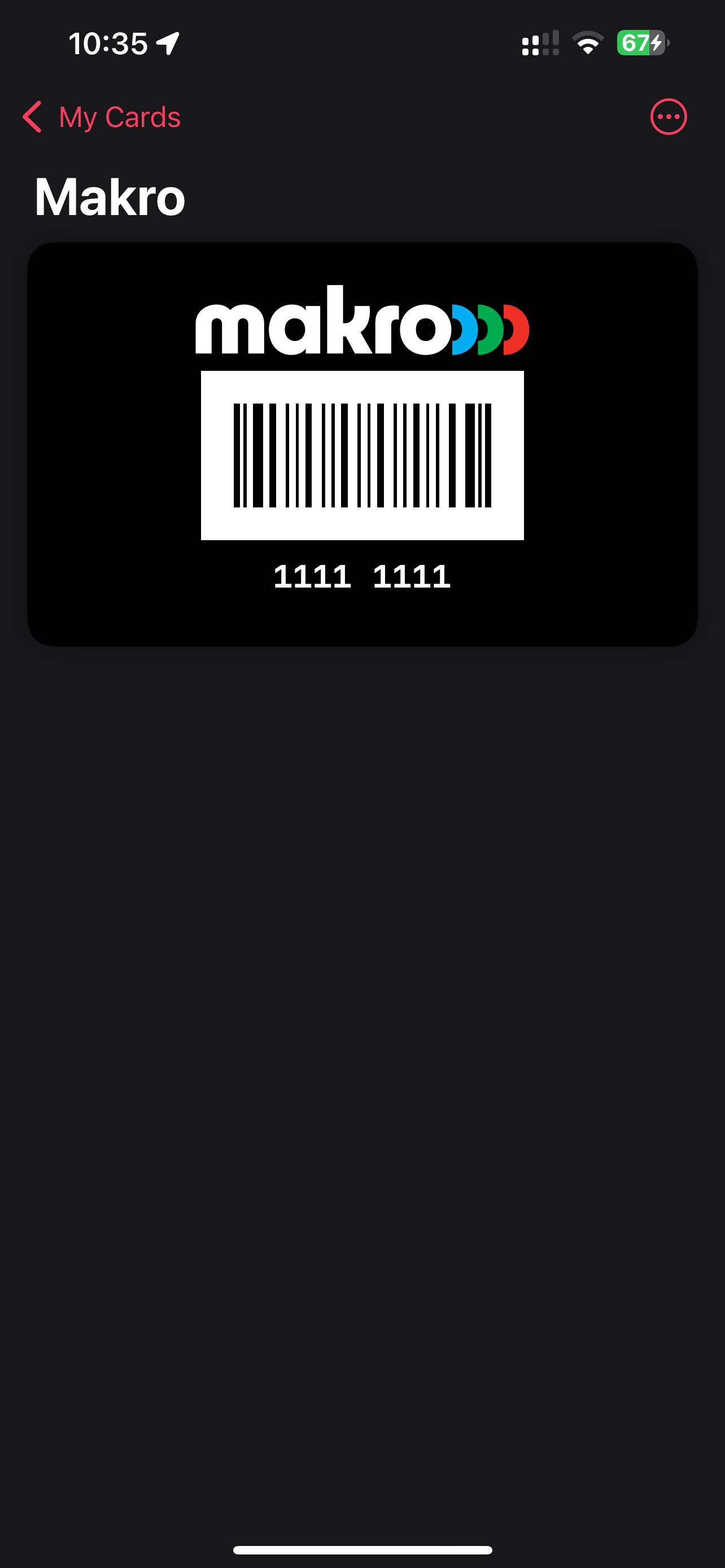Open the more options ellipsis menu

668,117
